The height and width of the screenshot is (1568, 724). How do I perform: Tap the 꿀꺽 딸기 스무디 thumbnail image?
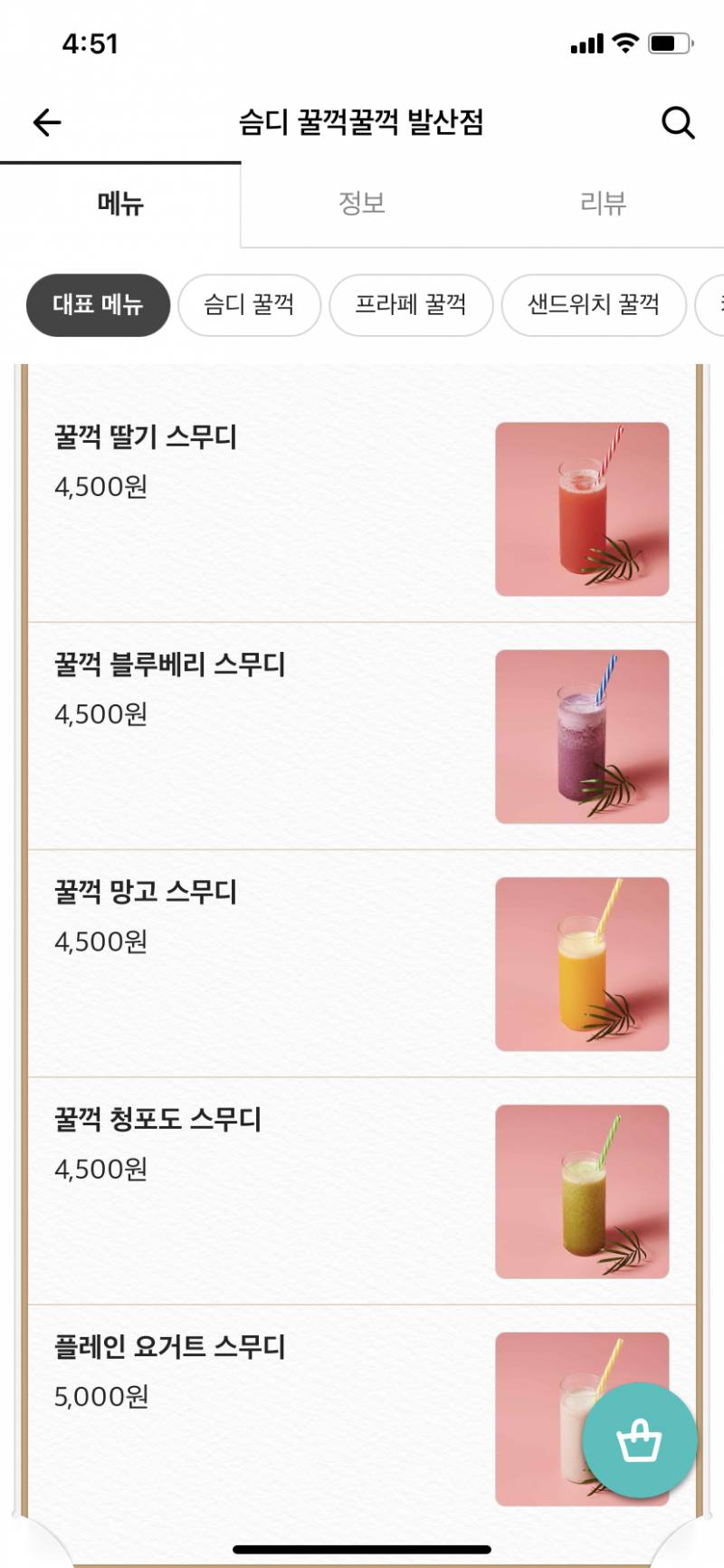coord(583,510)
